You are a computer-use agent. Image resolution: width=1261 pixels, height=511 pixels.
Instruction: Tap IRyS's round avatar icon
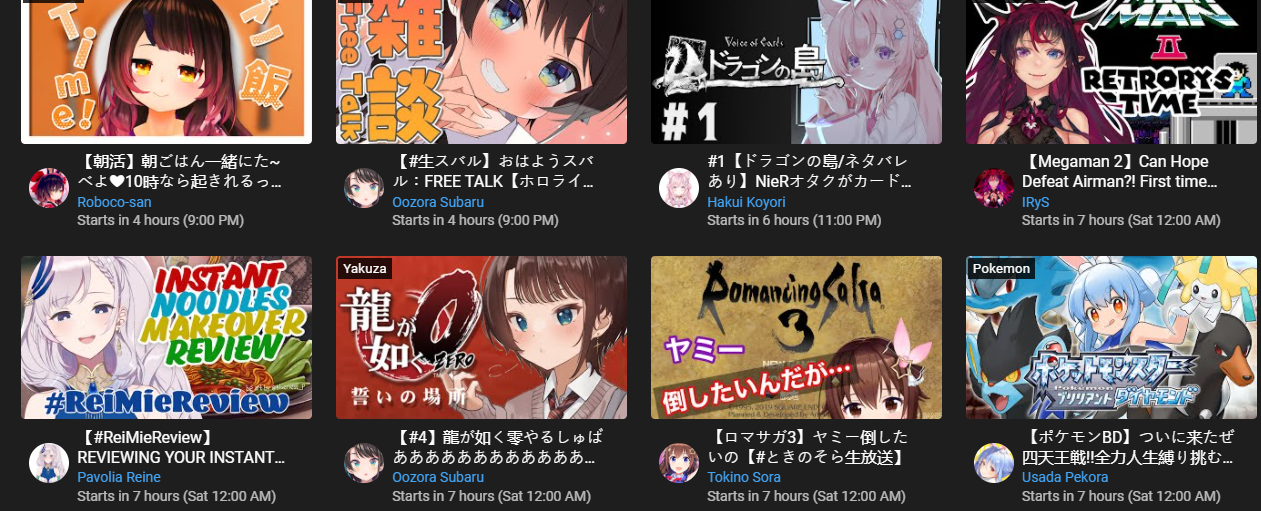pyautogui.click(x=994, y=188)
